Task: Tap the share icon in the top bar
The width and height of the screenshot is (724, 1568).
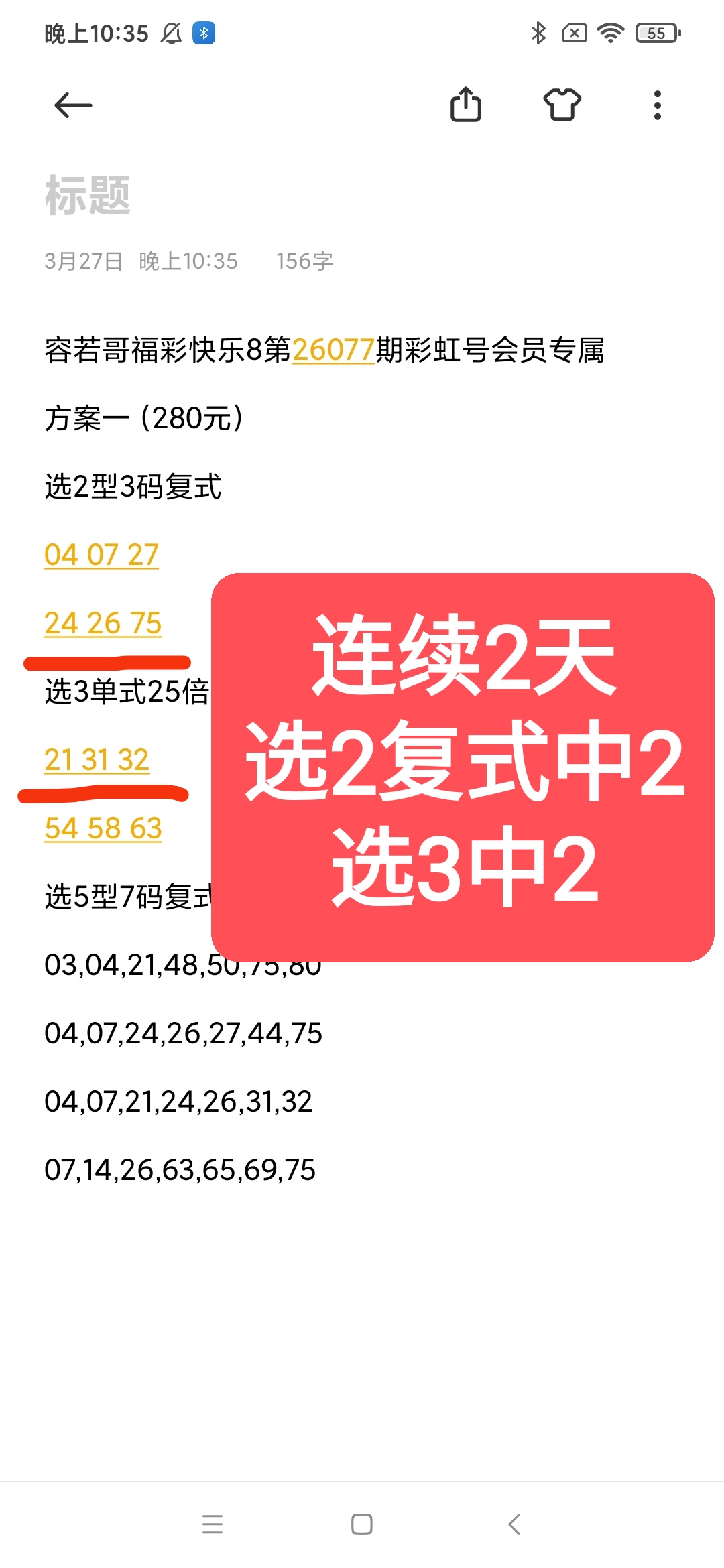Action: tap(467, 104)
